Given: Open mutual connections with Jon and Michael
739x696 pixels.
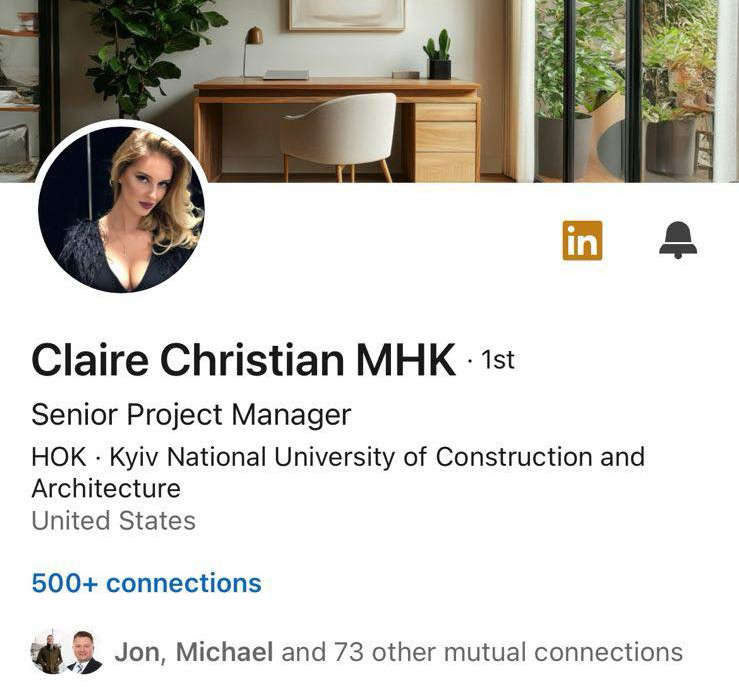Looking at the screenshot, I should [x=397, y=653].
